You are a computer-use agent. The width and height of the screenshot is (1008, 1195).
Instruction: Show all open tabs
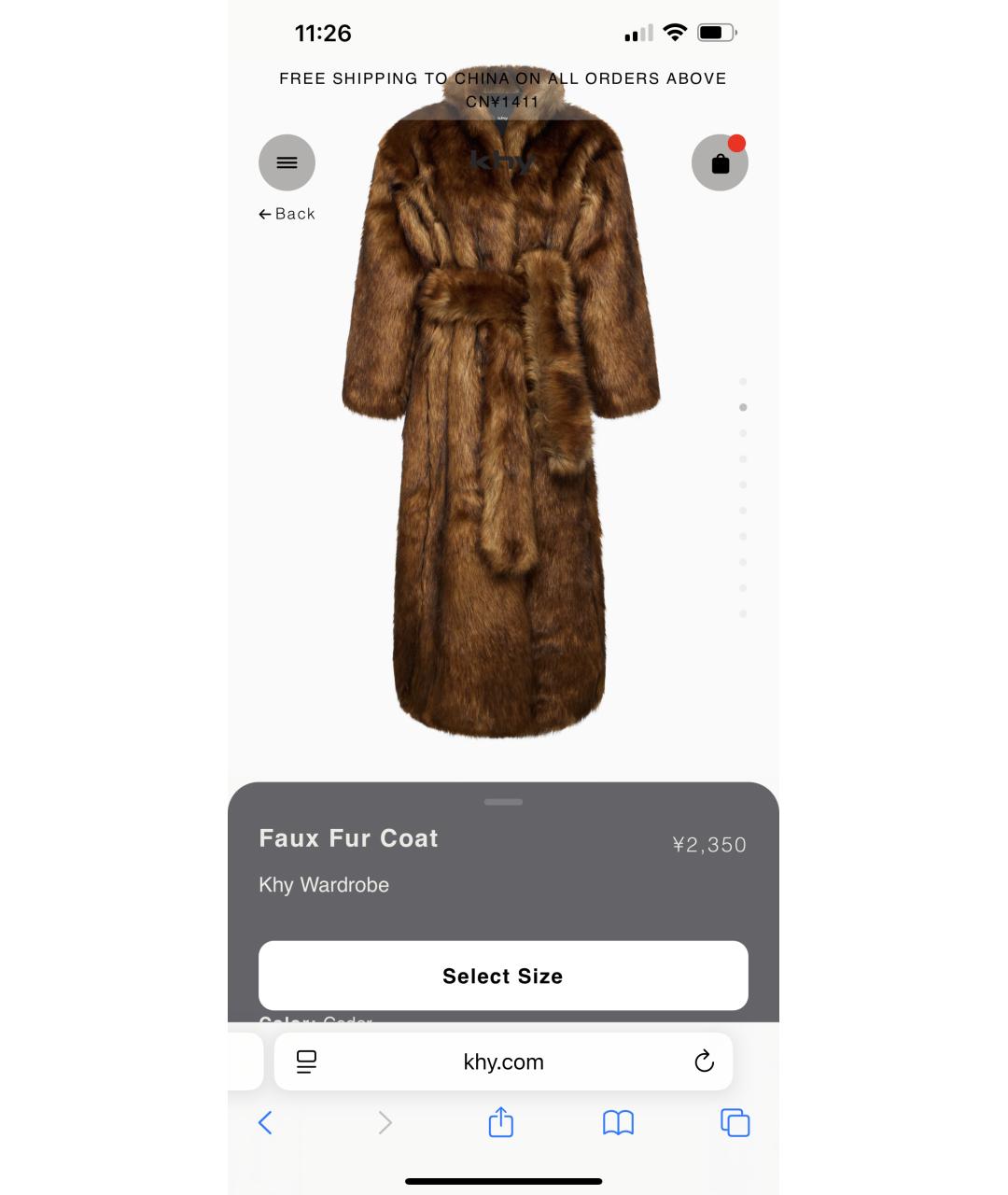pyautogui.click(x=735, y=1122)
